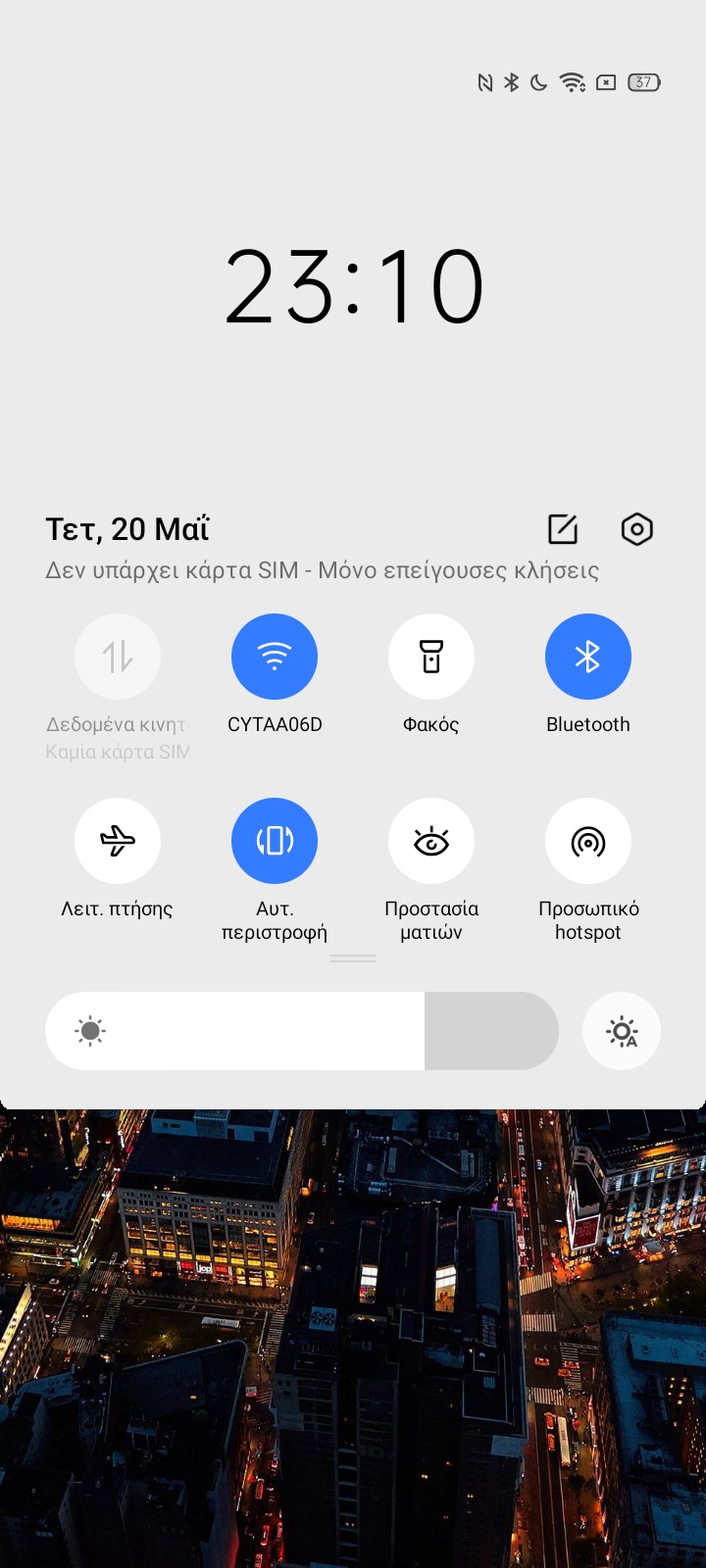This screenshot has width=706, height=1568.
Task: Turn on the personal hotspot (Προσωπικό hotspot)
Action: (588, 841)
